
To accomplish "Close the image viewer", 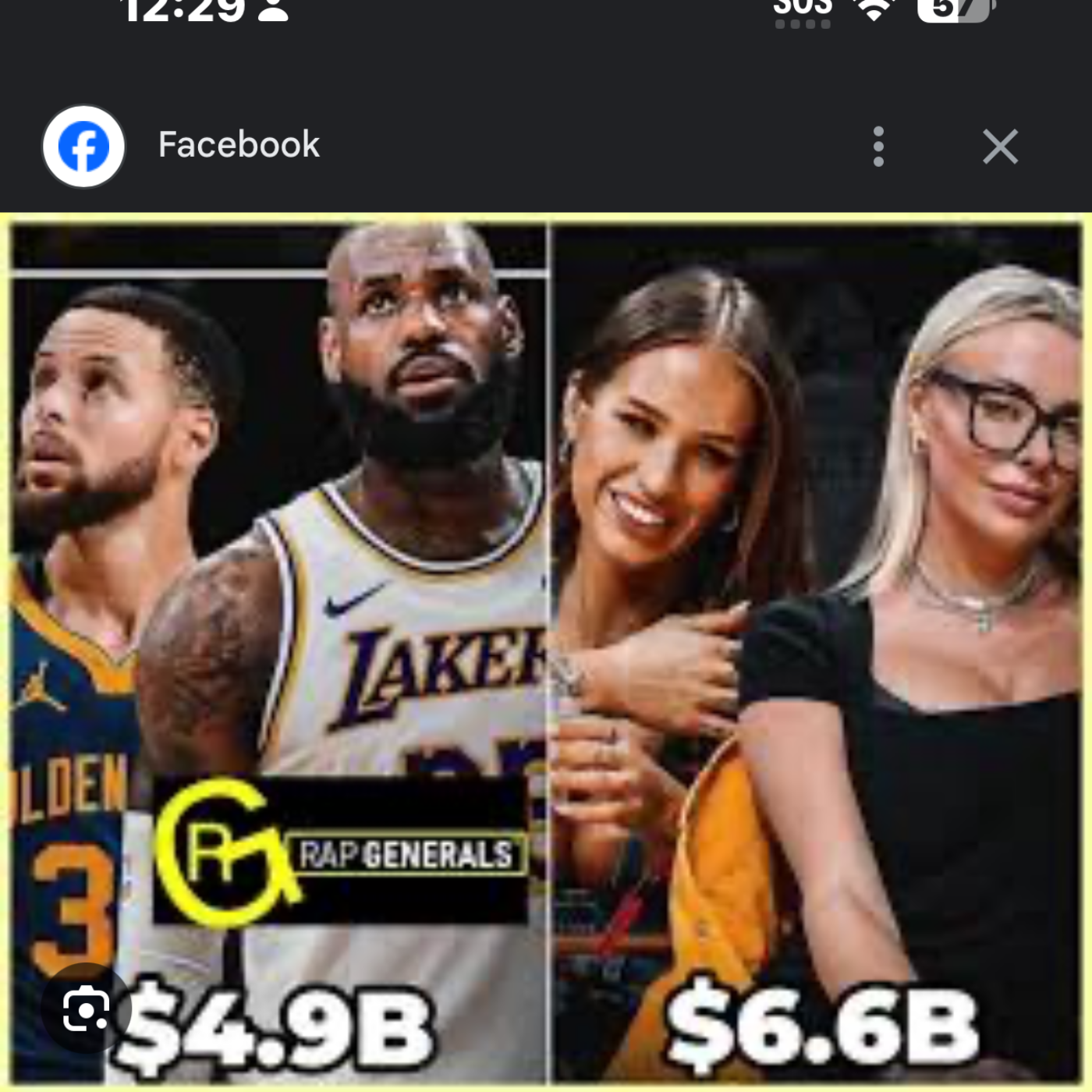I will (1000, 147).
